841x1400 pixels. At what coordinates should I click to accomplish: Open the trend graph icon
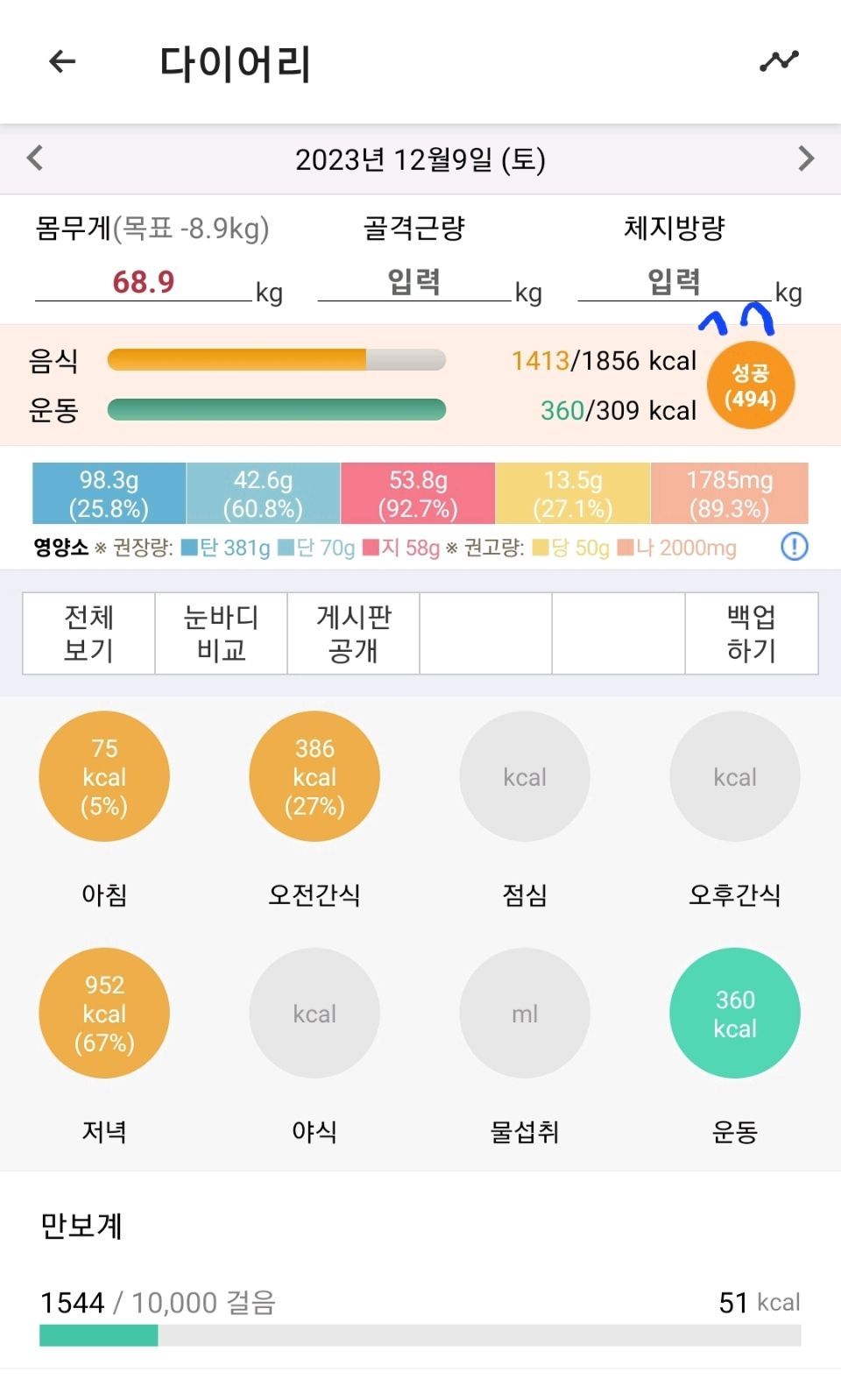point(778,61)
